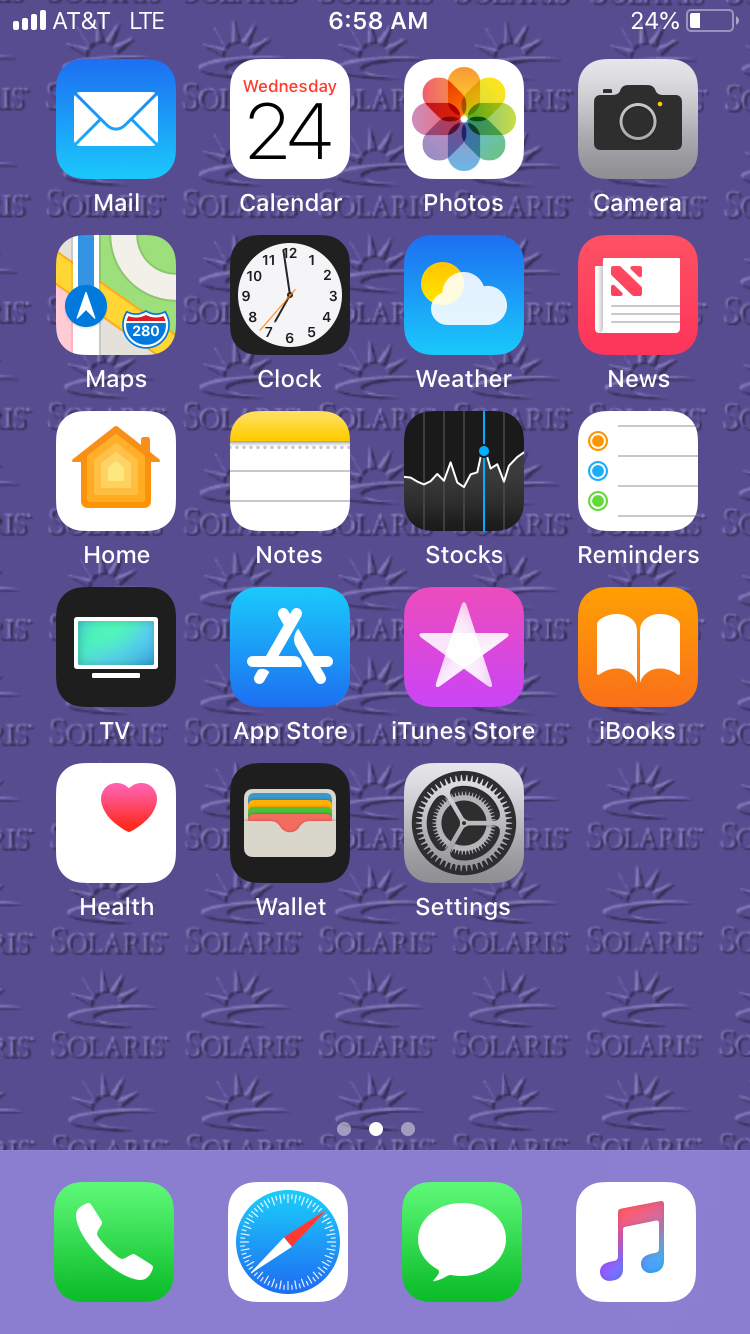
Task: Open the Wallet app
Action: pos(290,823)
